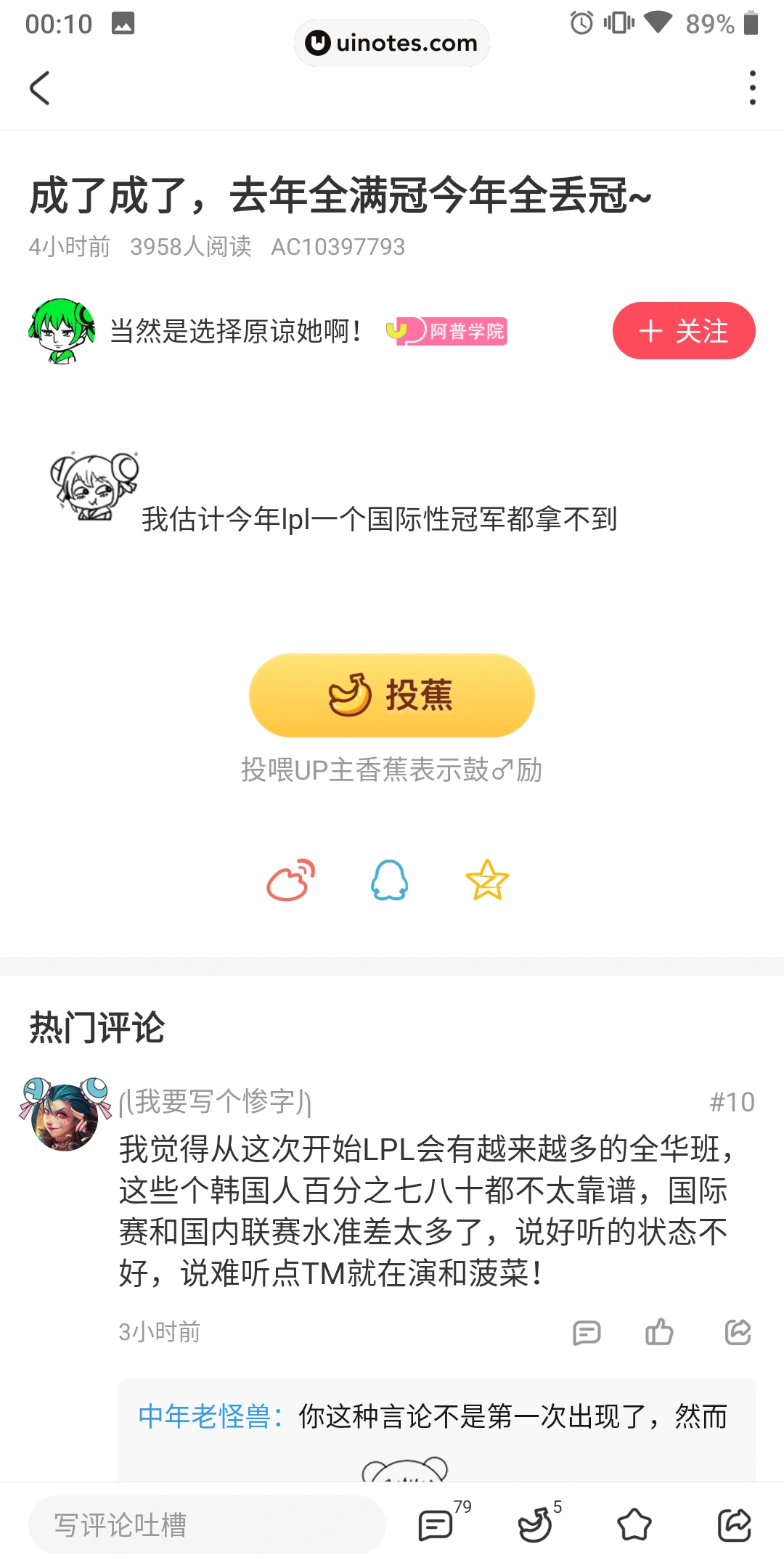Share the article from the bottom bar
This screenshot has height=1568, width=784.
[734, 1524]
